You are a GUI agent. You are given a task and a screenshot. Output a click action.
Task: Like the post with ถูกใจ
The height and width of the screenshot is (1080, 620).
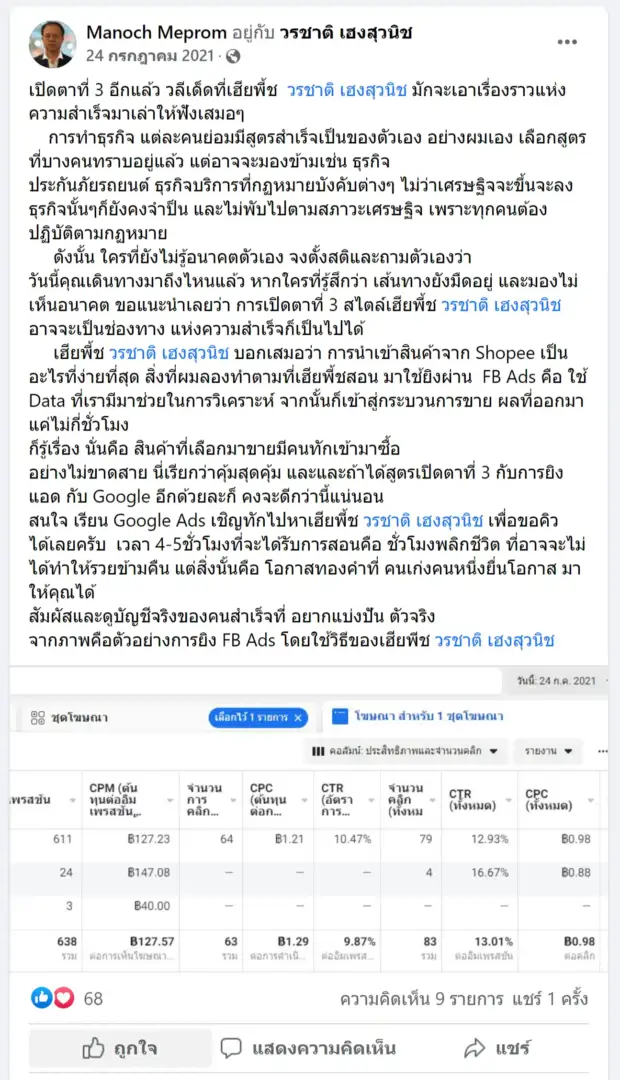click(x=121, y=1048)
